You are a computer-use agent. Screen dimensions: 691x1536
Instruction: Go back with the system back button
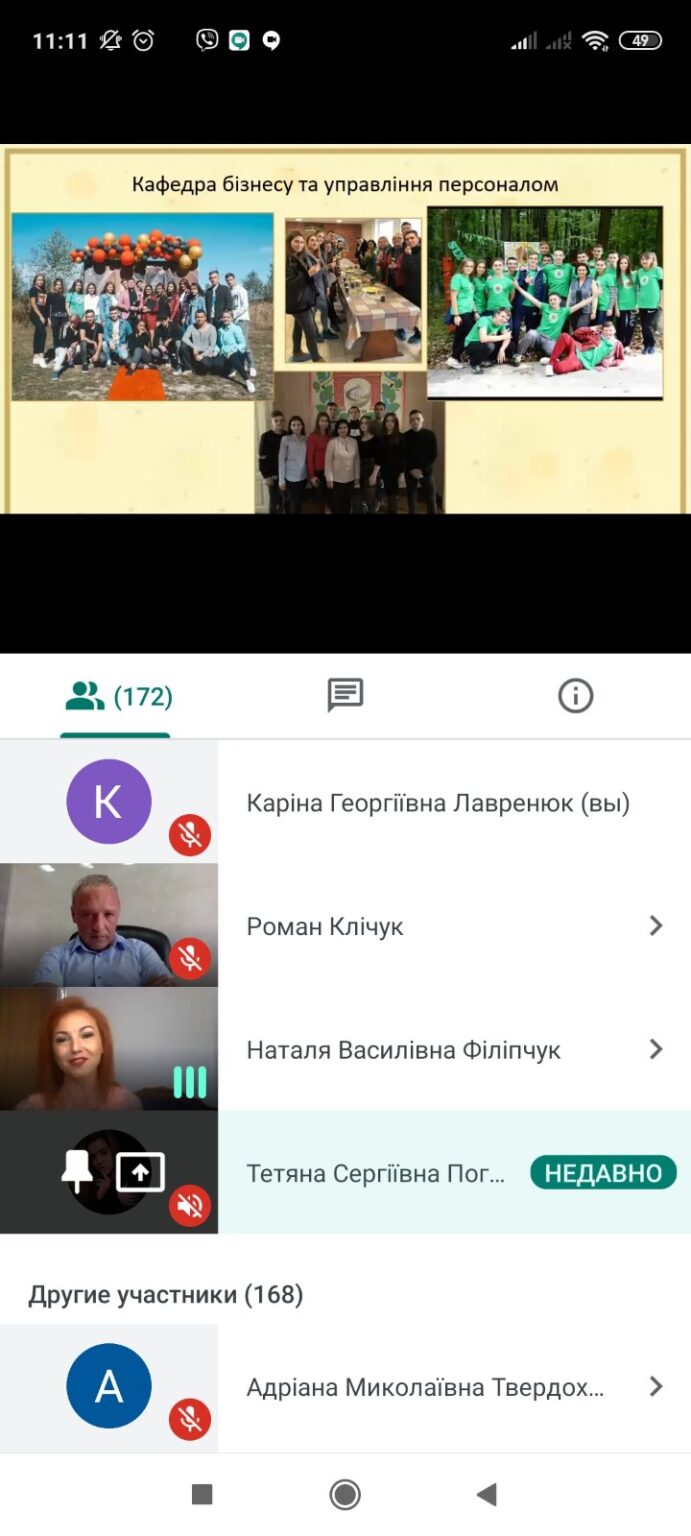pos(487,1495)
